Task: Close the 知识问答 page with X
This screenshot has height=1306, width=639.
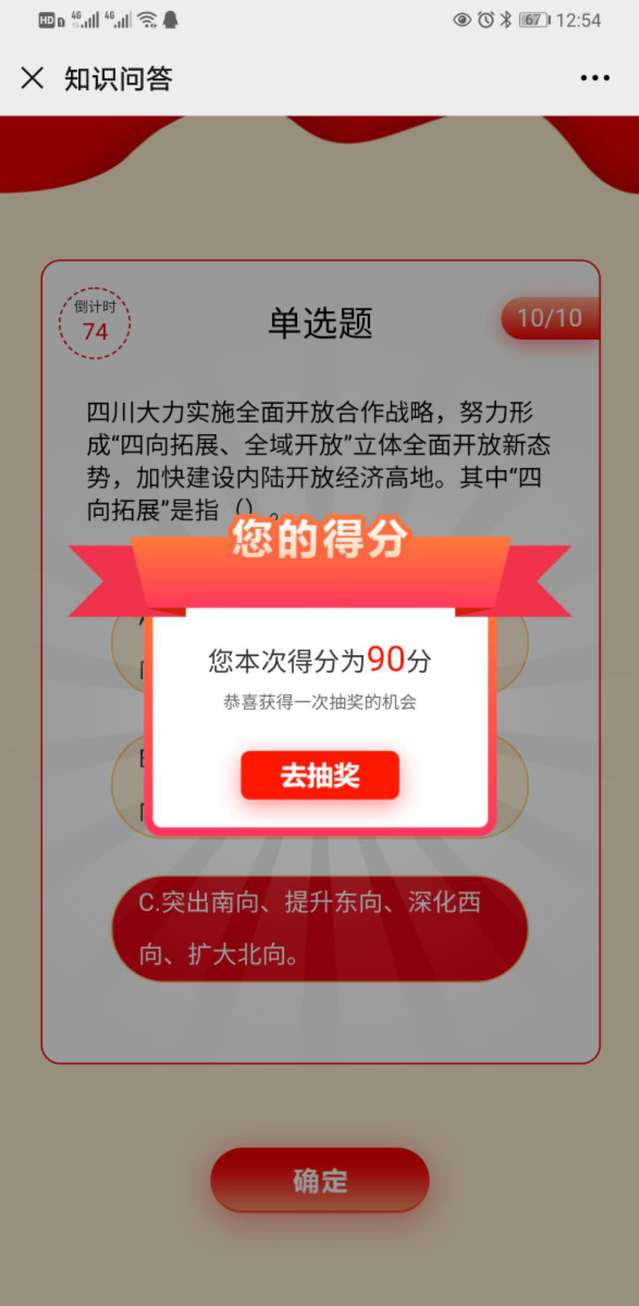Action: pyautogui.click(x=32, y=78)
